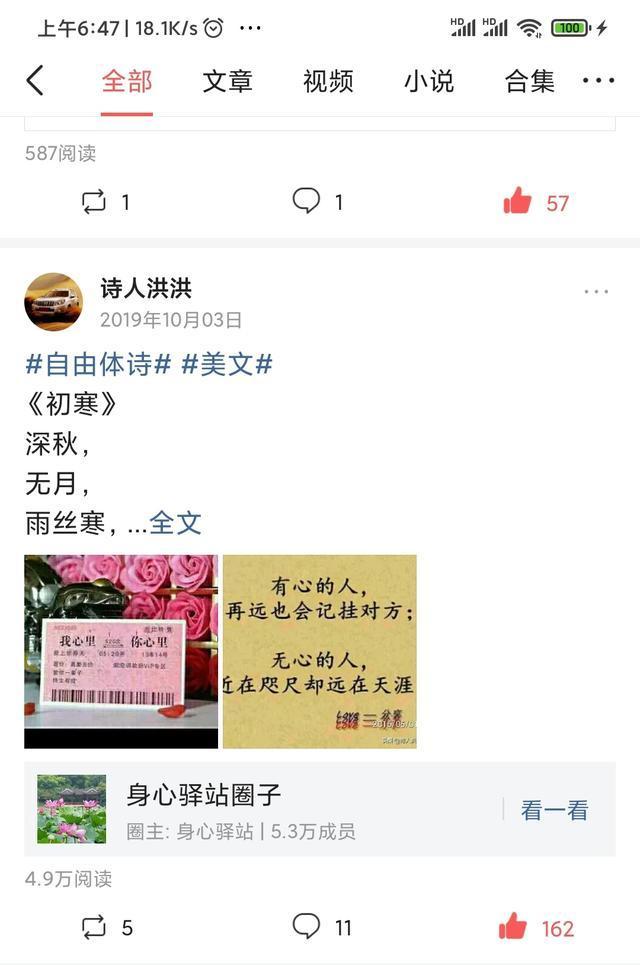Open the #美文# hashtag

click(x=227, y=364)
